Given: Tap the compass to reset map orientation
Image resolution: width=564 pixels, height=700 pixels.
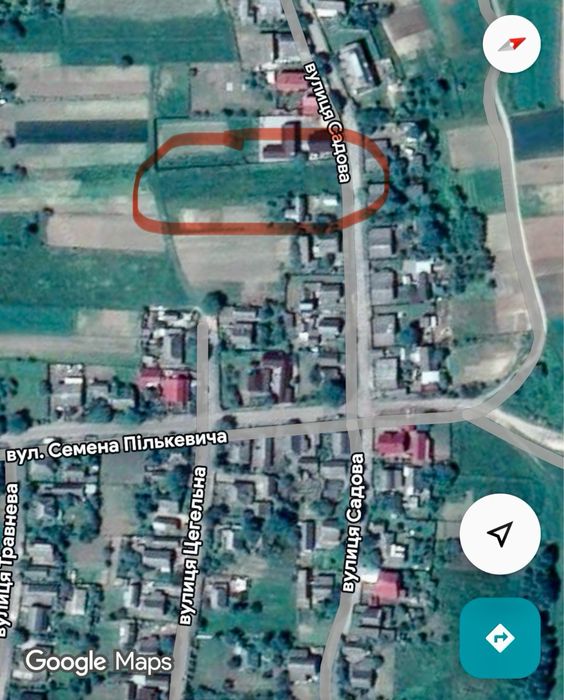Looking at the screenshot, I should (512, 44).
